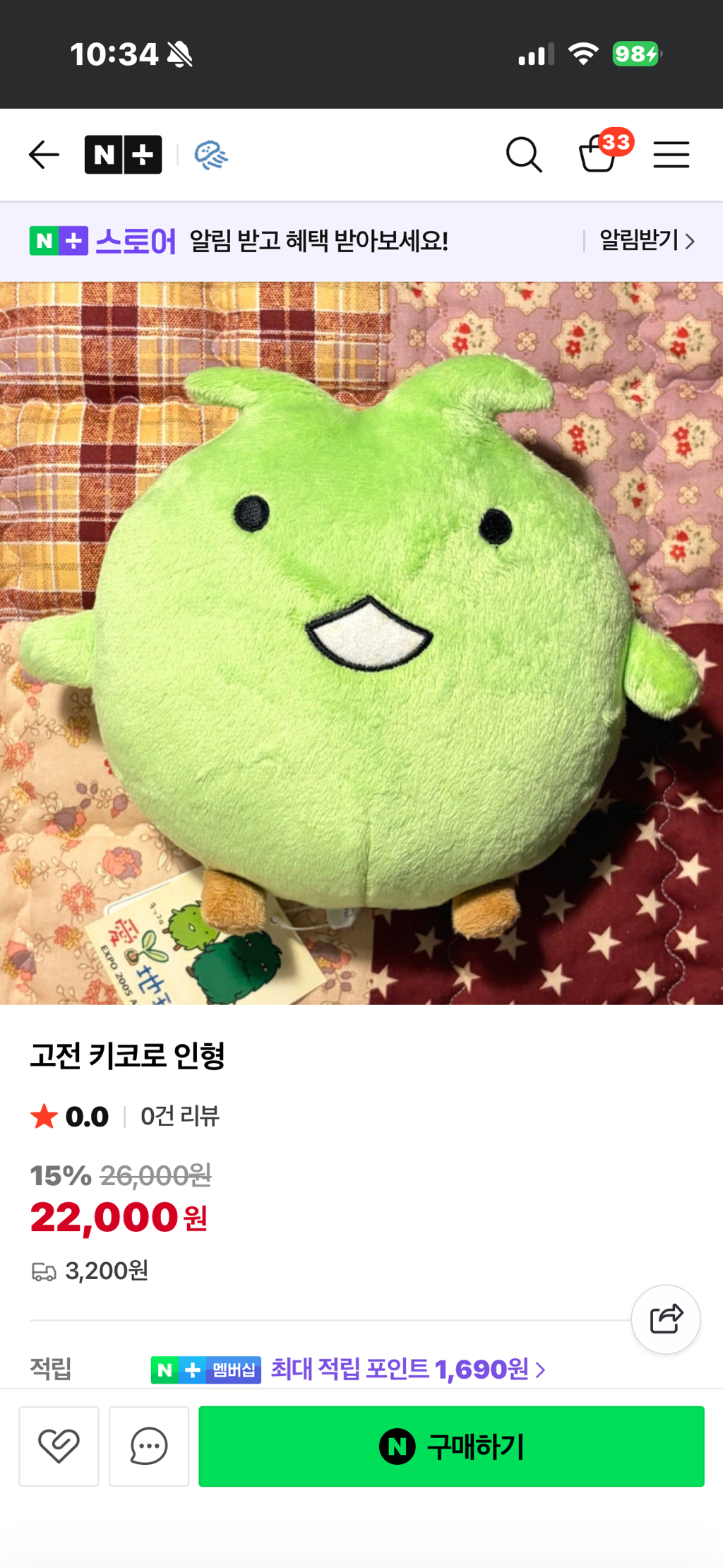Open 최대 적립 포인트 1,690원 details
The height and width of the screenshot is (1568, 723).
pos(407,1370)
